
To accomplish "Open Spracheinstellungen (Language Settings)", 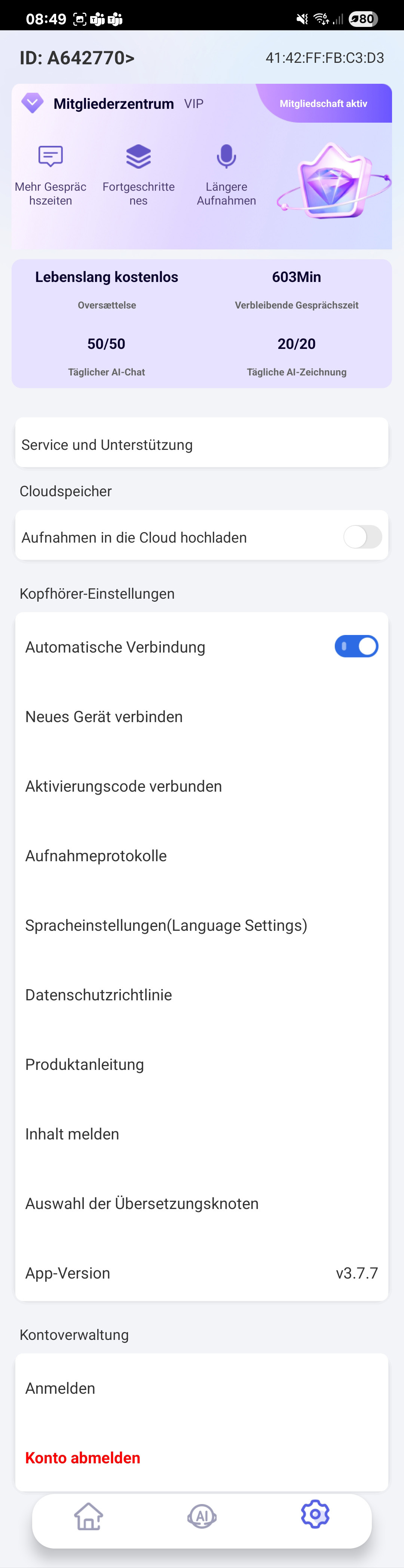I will tap(201, 925).
